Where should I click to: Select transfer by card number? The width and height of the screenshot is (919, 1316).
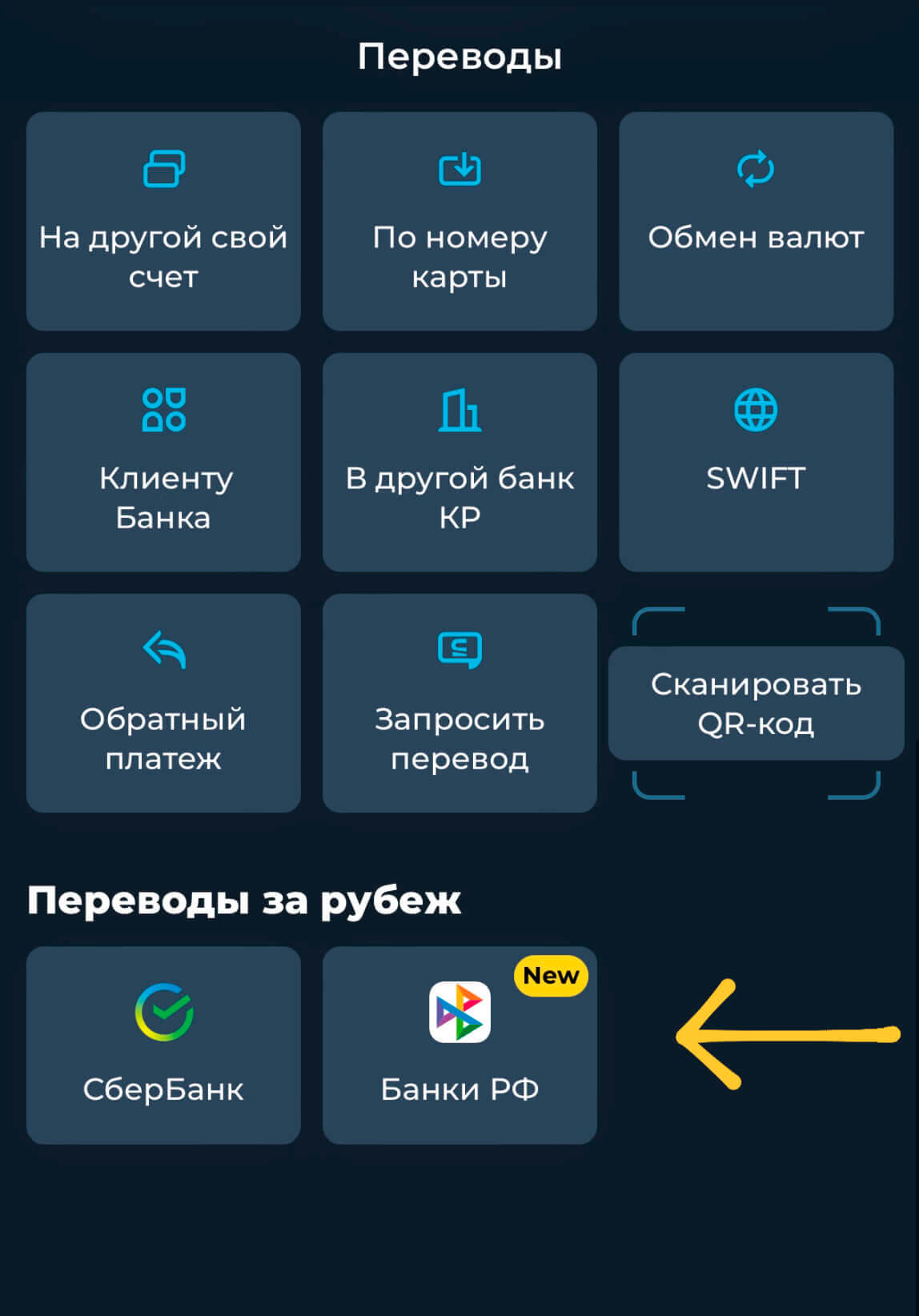459,221
